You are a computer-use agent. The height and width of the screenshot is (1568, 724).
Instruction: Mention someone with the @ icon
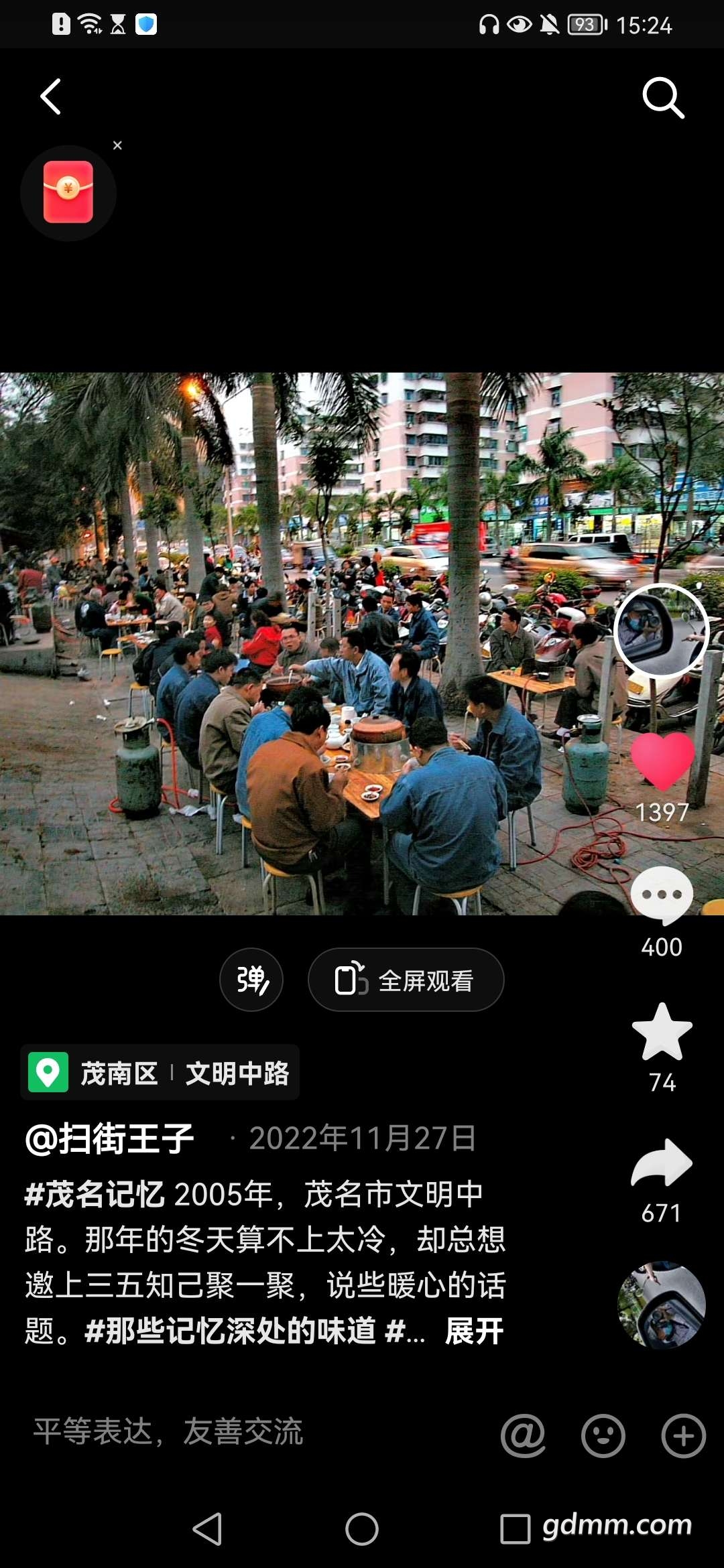(523, 1435)
